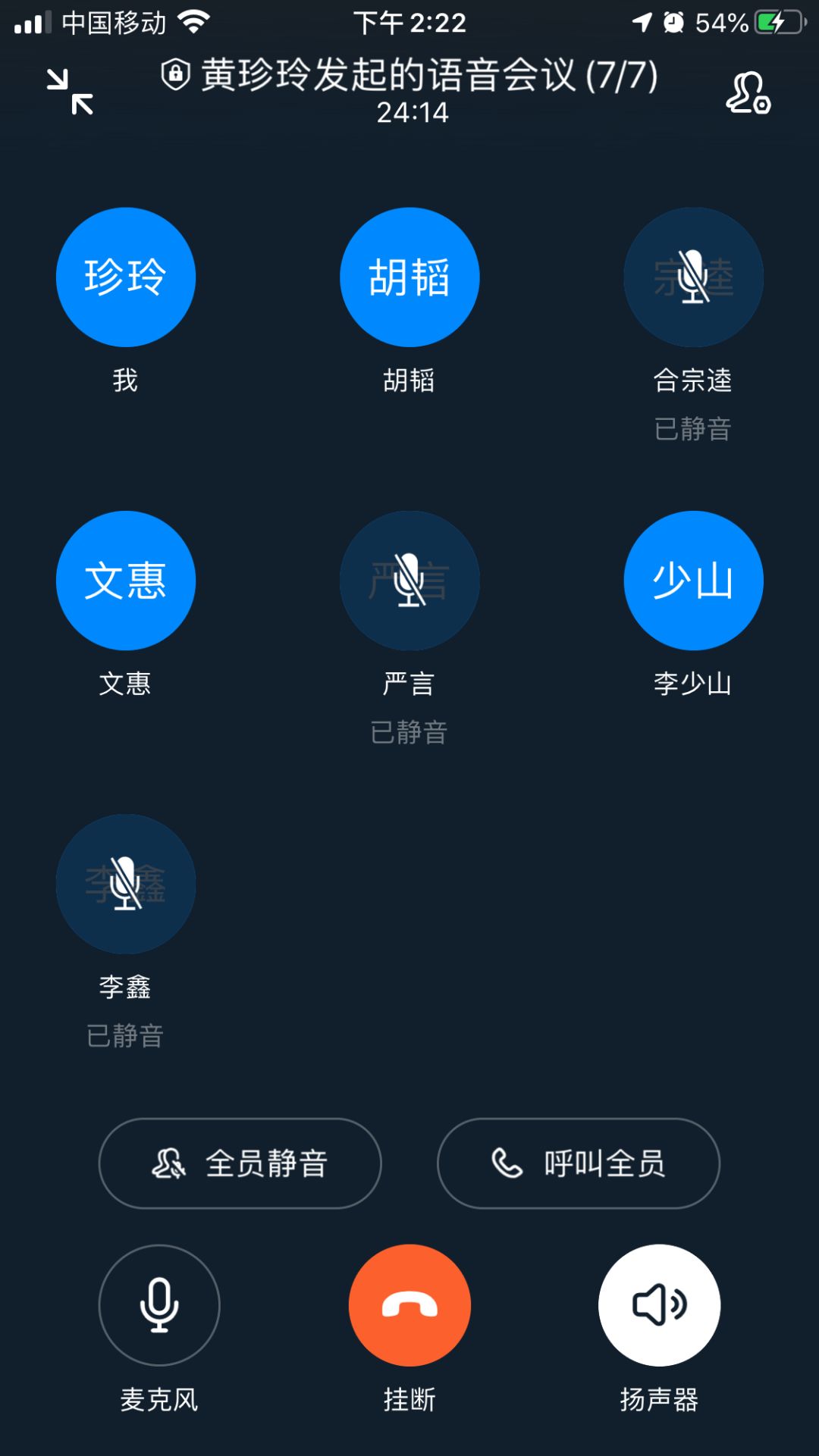Select muted participant 合宗逵
Viewport: 819px width, 1456px height.
click(693, 277)
